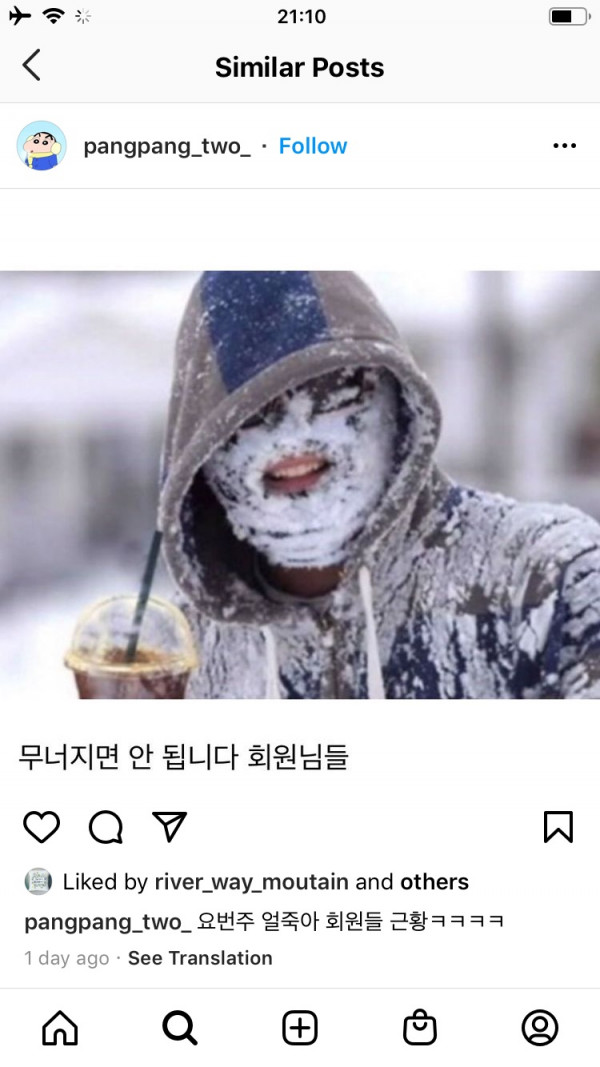Open pangpang_two_ profile avatar
The width and height of the screenshot is (600, 1067).
tap(42, 146)
